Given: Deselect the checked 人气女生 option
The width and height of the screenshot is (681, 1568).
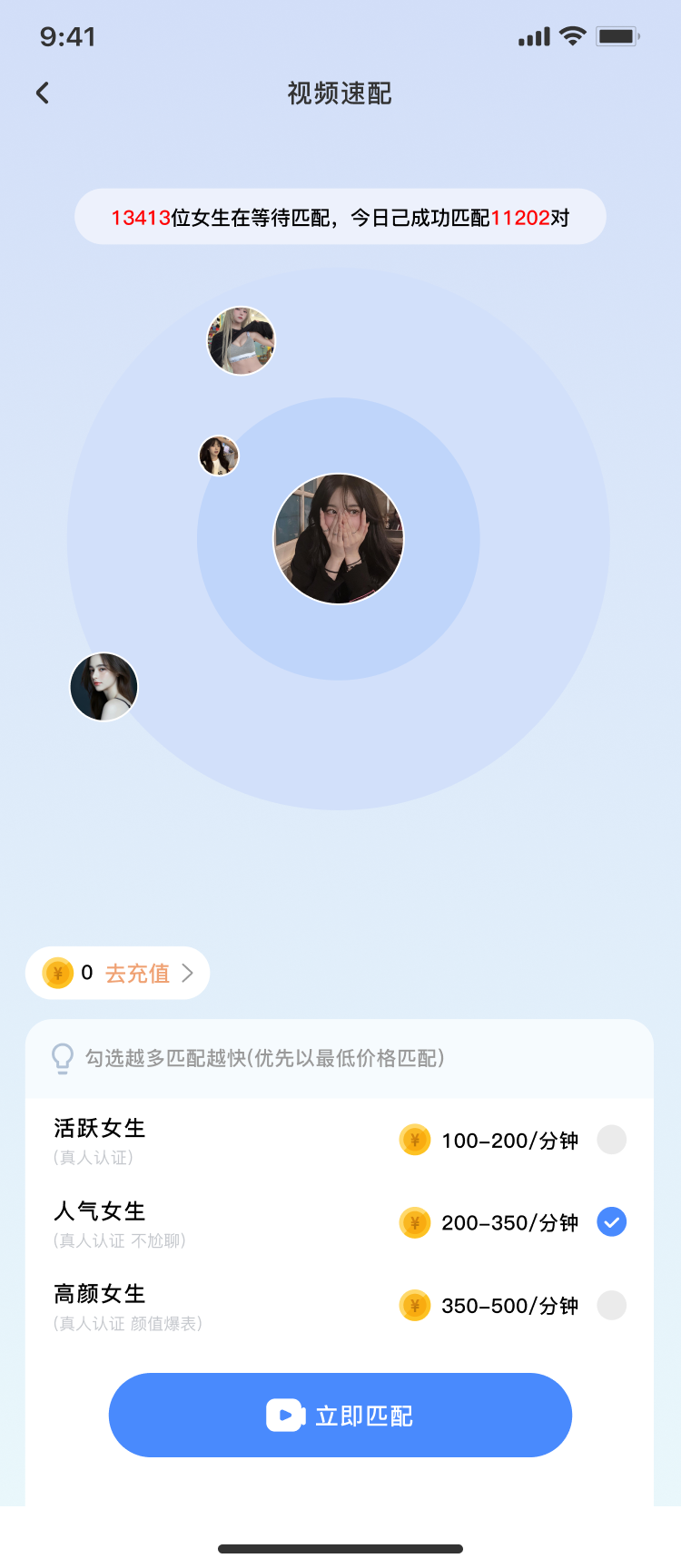Looking at the screenshot, I should pos(611,1222).
